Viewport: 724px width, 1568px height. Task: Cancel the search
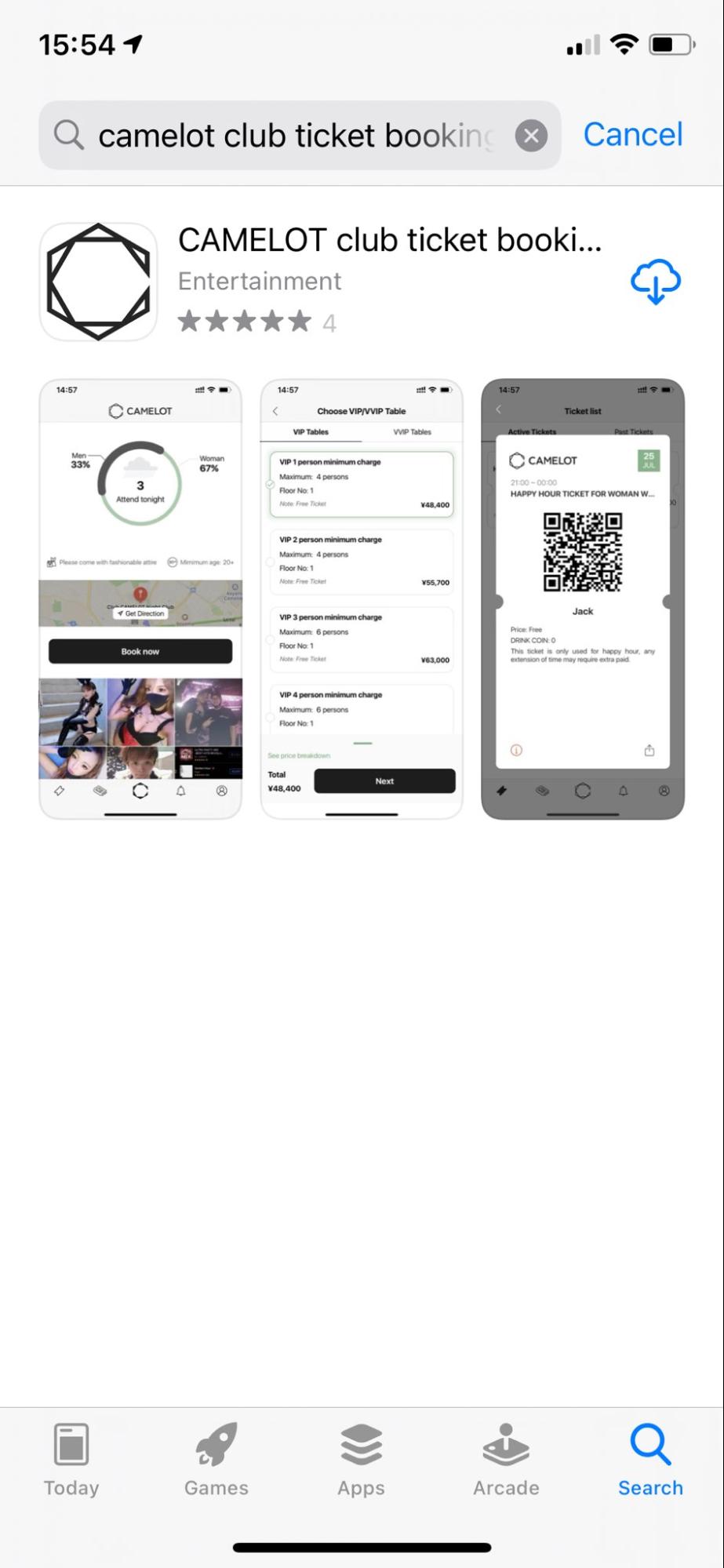point(633,135)
